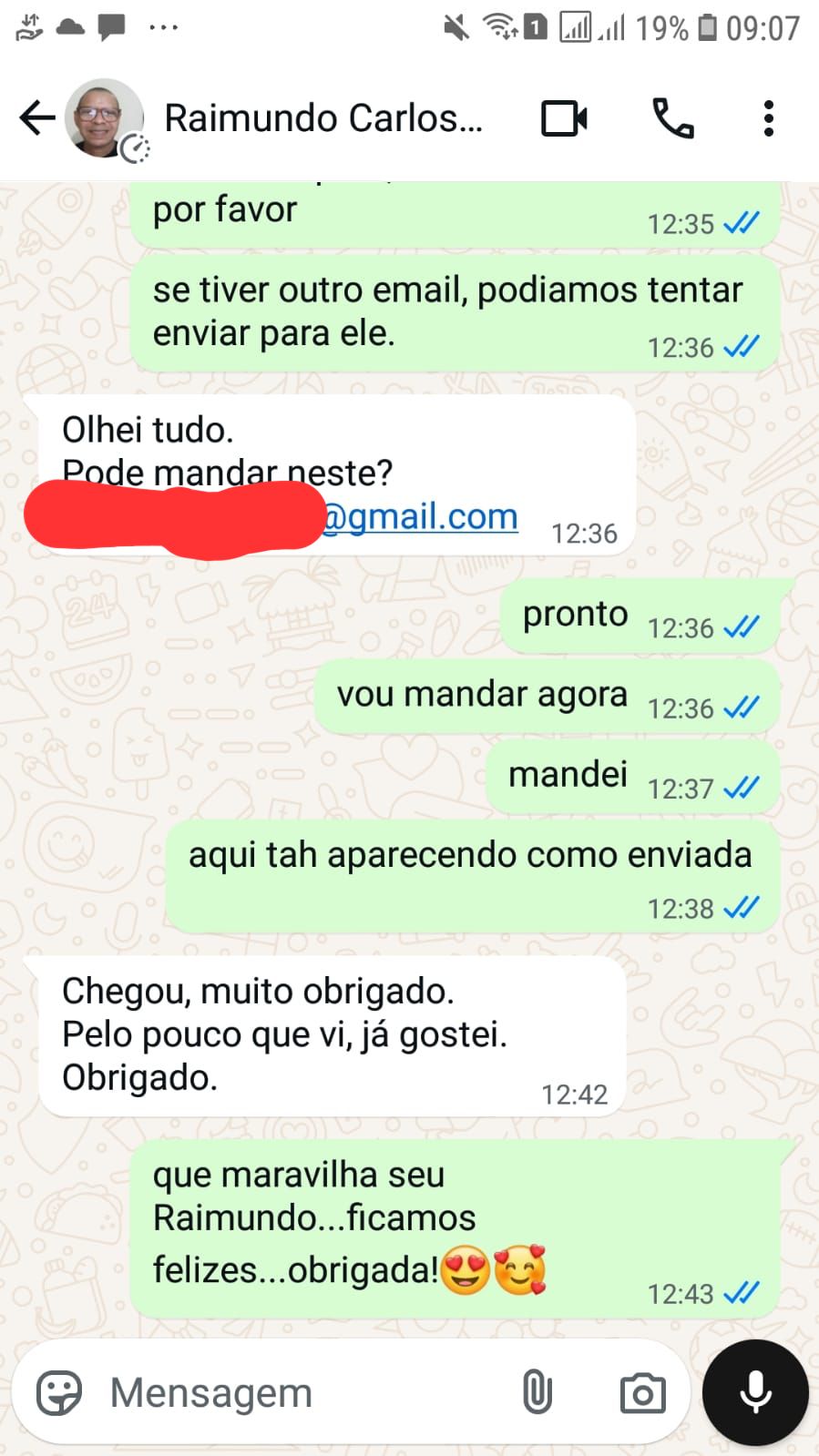Open the gmail.com email link
The width and height of the screenshot is (819, 1456).
click(x=421, y=517)
